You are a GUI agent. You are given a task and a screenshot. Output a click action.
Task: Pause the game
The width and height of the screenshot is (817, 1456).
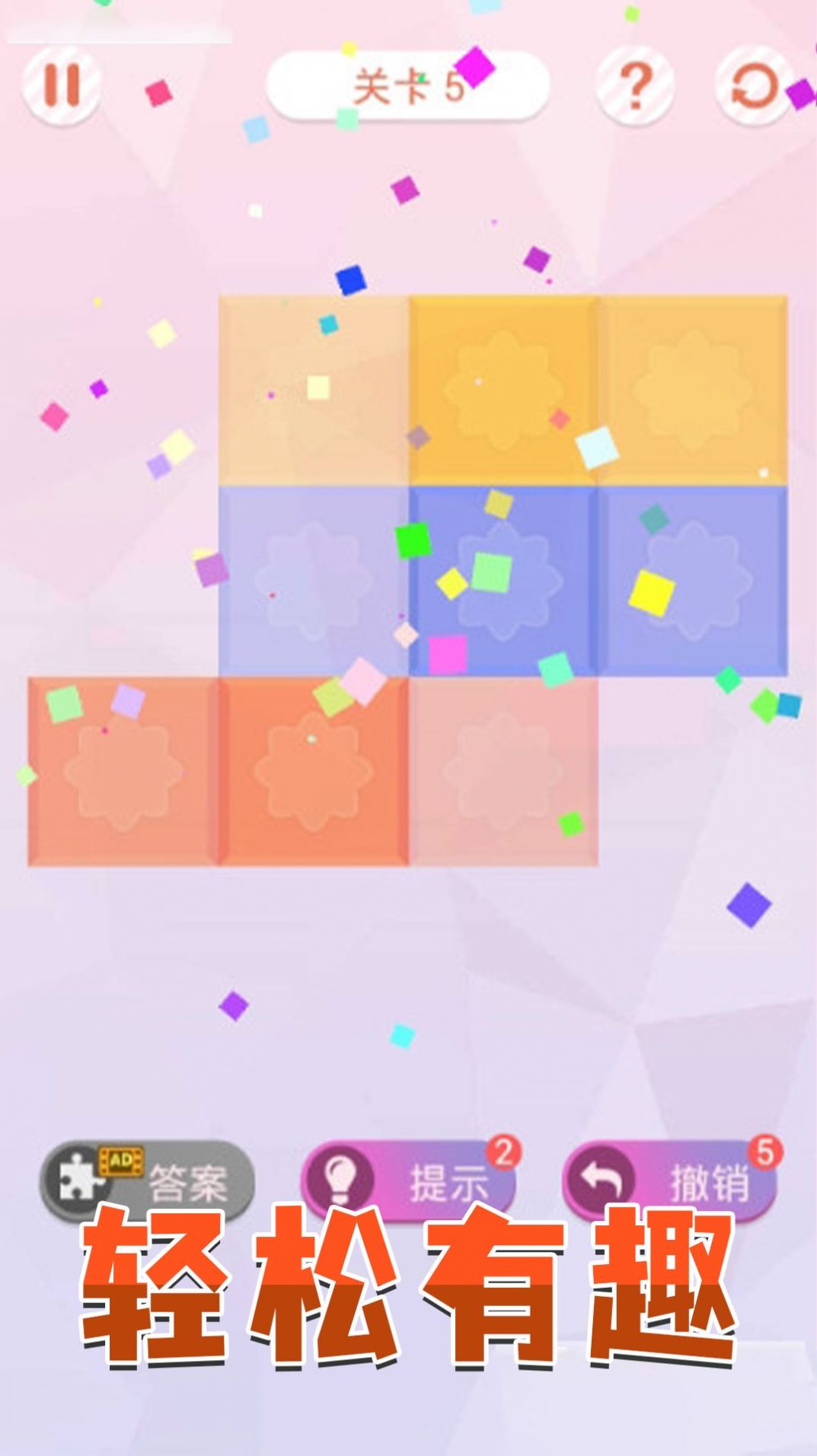pos(61,84)
